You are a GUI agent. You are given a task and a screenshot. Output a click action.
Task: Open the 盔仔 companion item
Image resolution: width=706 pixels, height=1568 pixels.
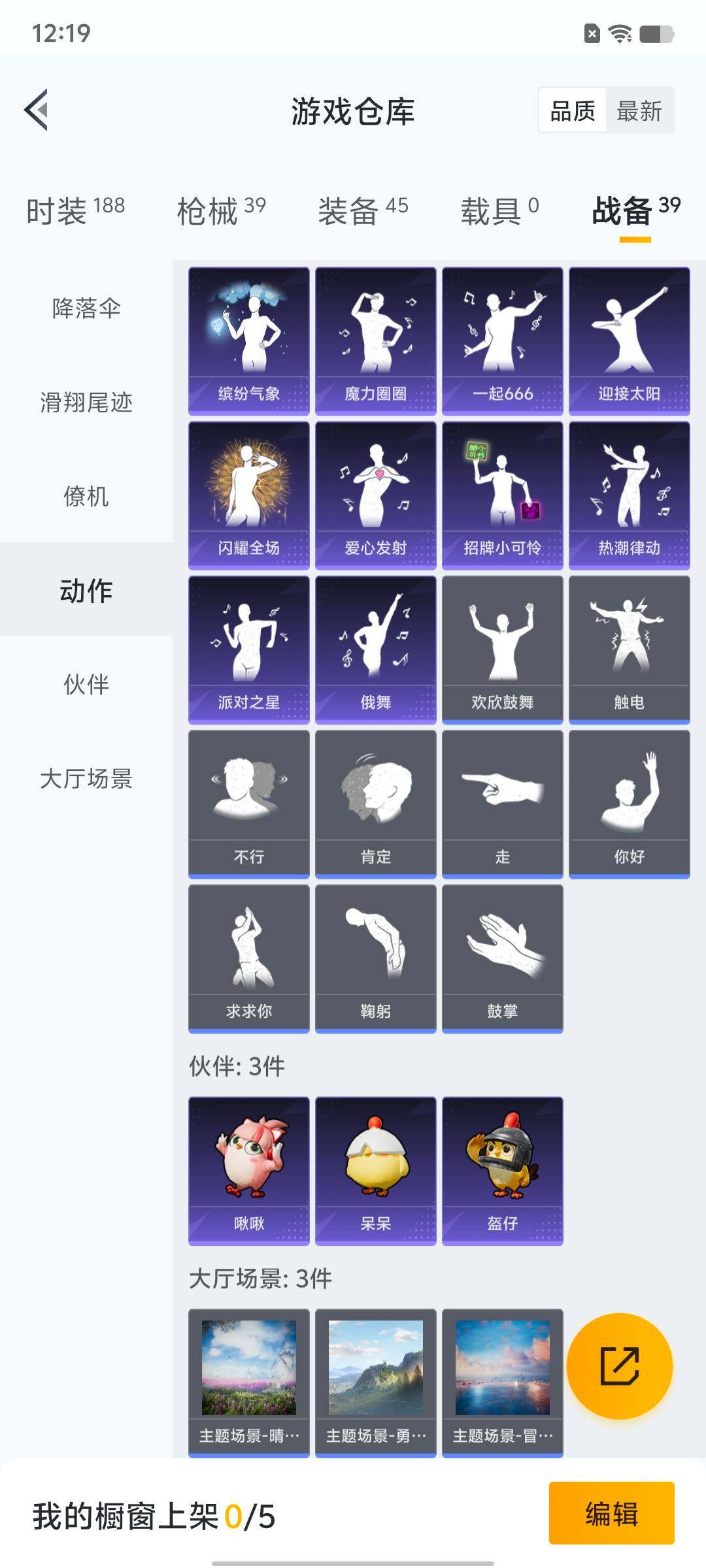(x=502, y=1170)
